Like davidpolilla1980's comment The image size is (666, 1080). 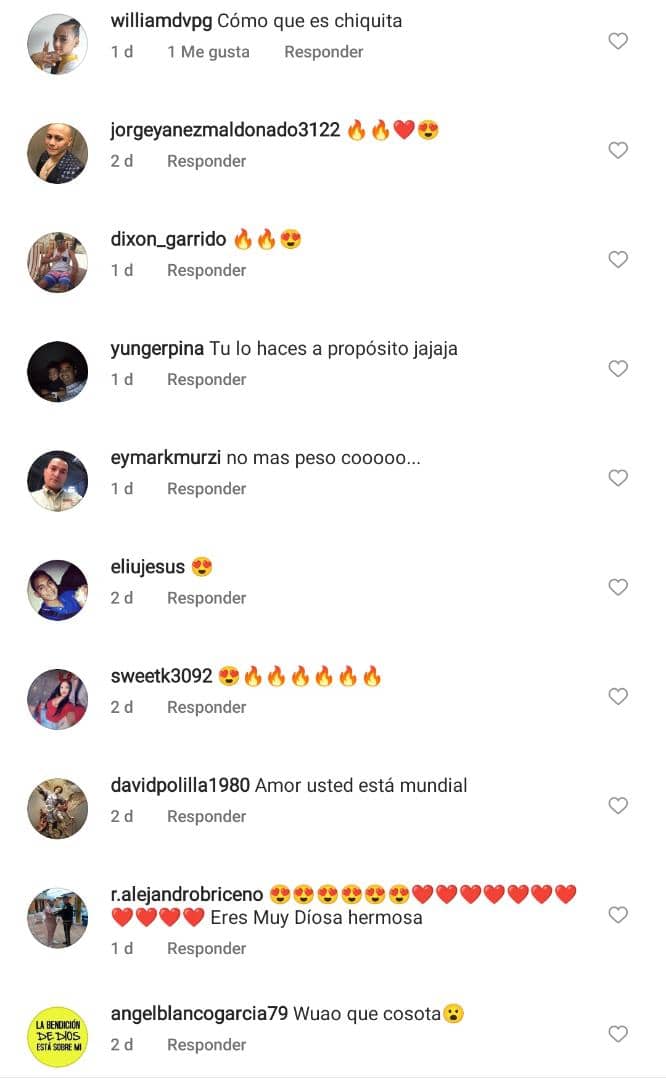(x=618, y=805)
